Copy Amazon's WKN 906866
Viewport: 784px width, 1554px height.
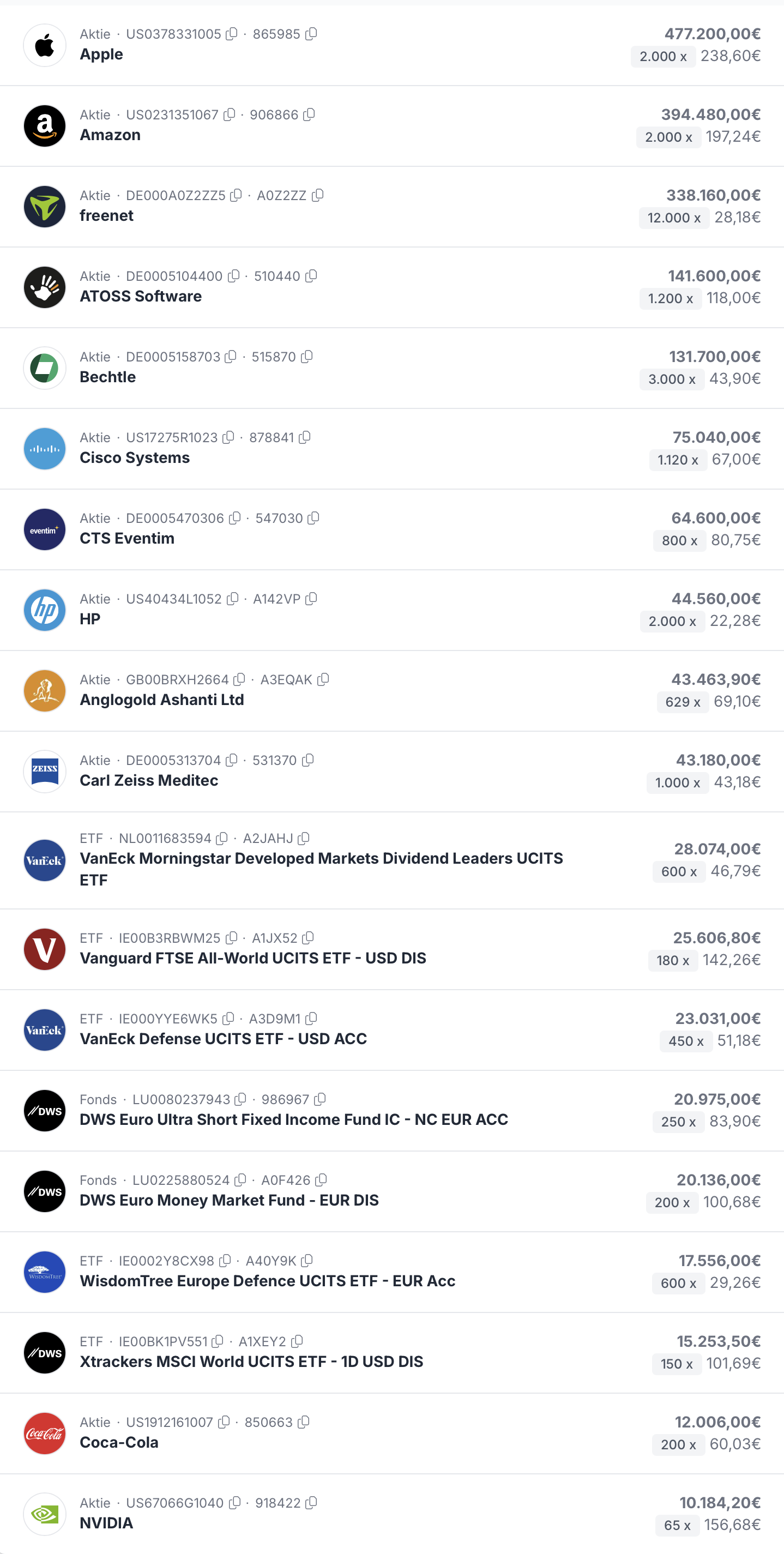click(309, 115)
